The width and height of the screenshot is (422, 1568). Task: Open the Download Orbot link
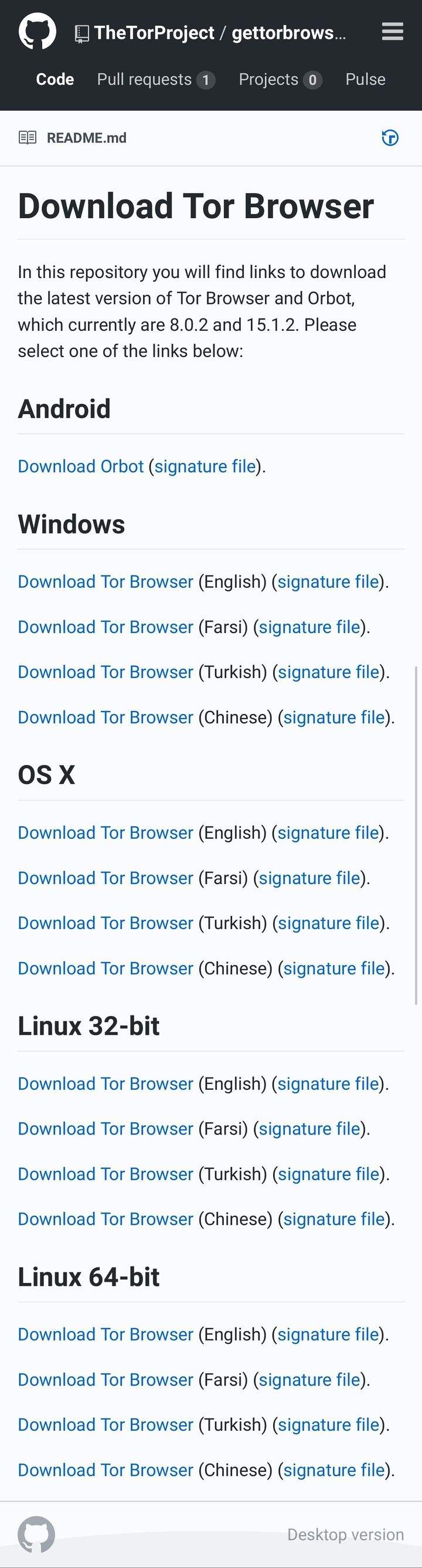pos(80,466)
